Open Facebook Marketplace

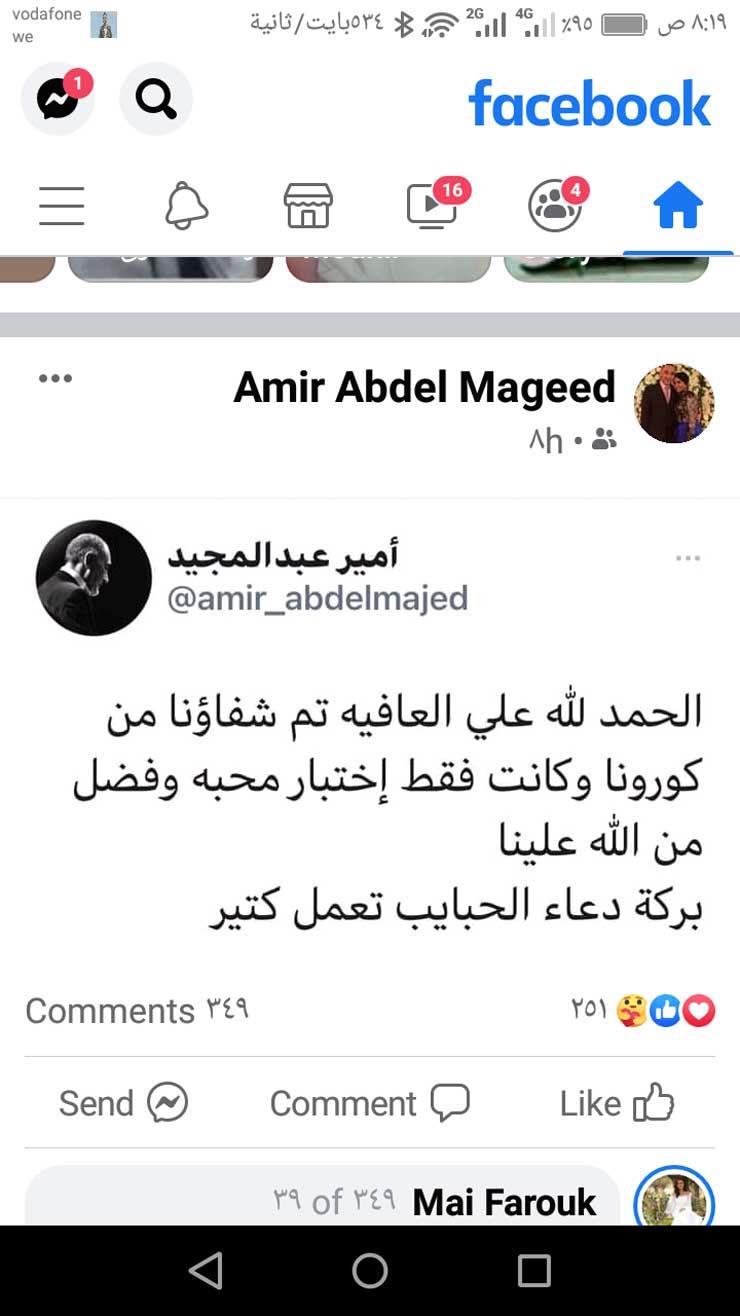tap(309, 204)
